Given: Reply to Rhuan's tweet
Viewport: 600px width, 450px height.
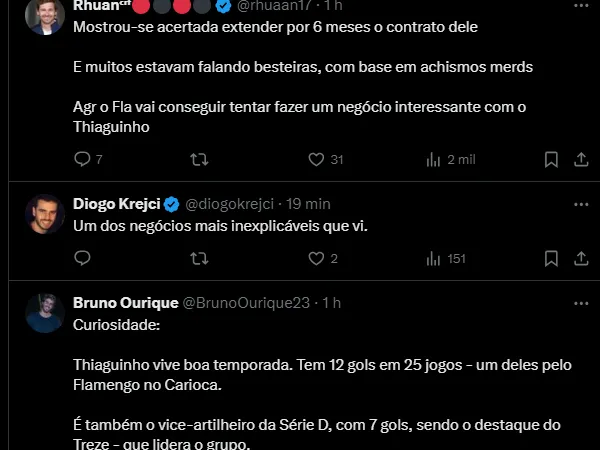Looking at the screenshot, I should tap(83, 159).
